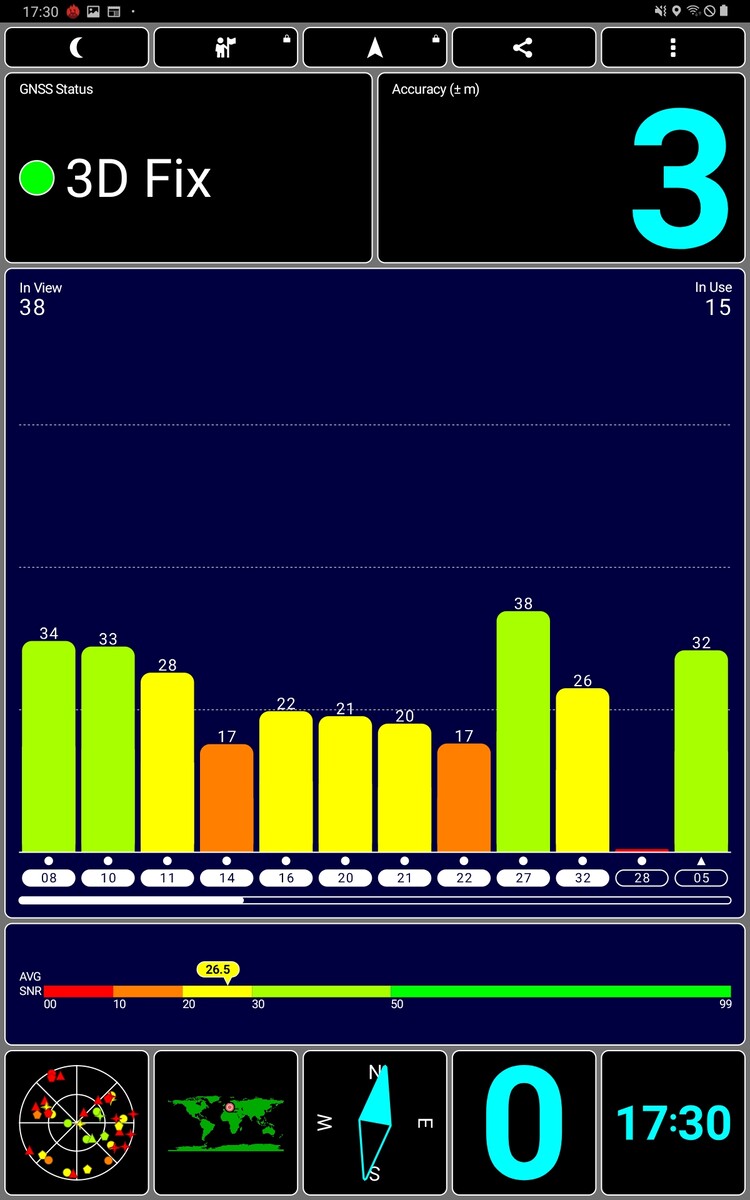750x1200 pixels.
Task: Open the speed tile showing 0
Action: [x=523, y=1122]
